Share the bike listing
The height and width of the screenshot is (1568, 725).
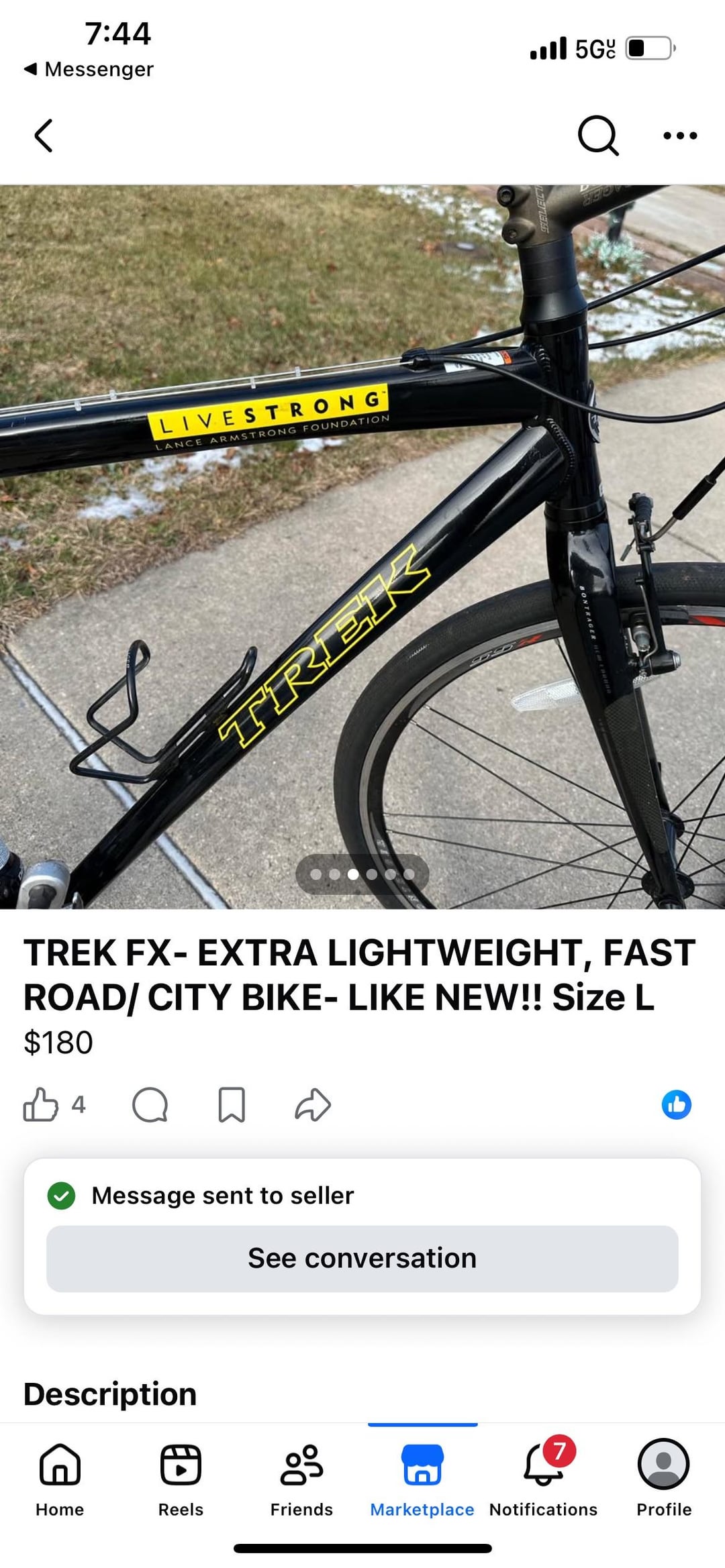[313, 1104]
